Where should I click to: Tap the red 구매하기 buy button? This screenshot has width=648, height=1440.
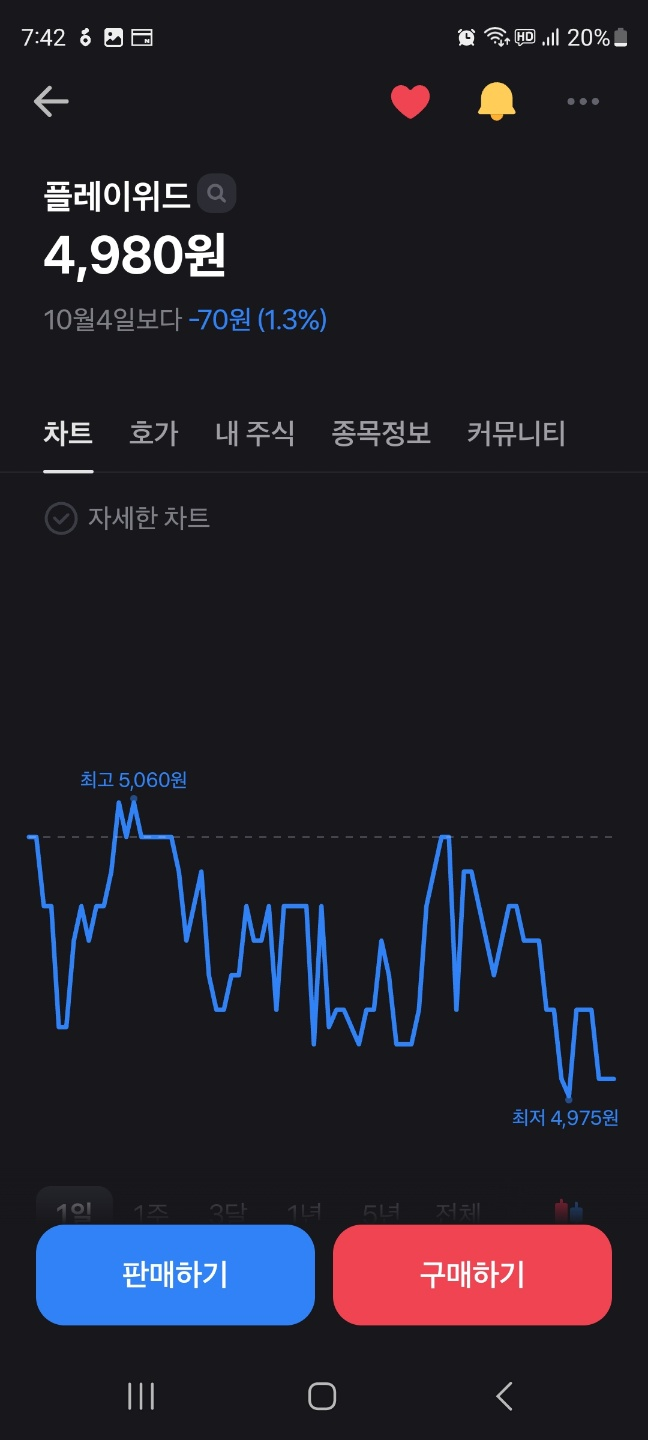pos(472,1275)
